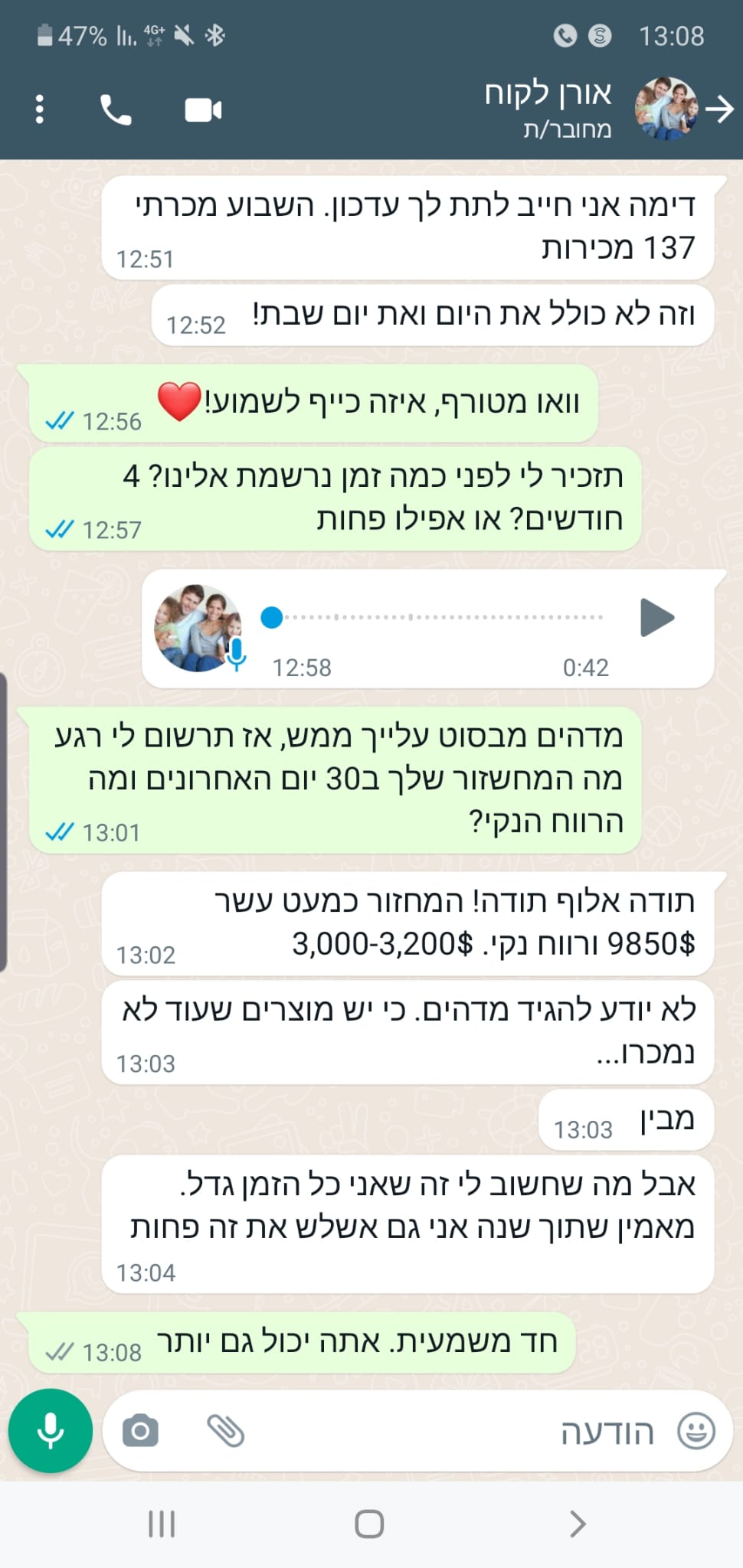Open recent apps from the navigation bar
The width and height of the screenshot is (743, 1568).
[162, 1524]
